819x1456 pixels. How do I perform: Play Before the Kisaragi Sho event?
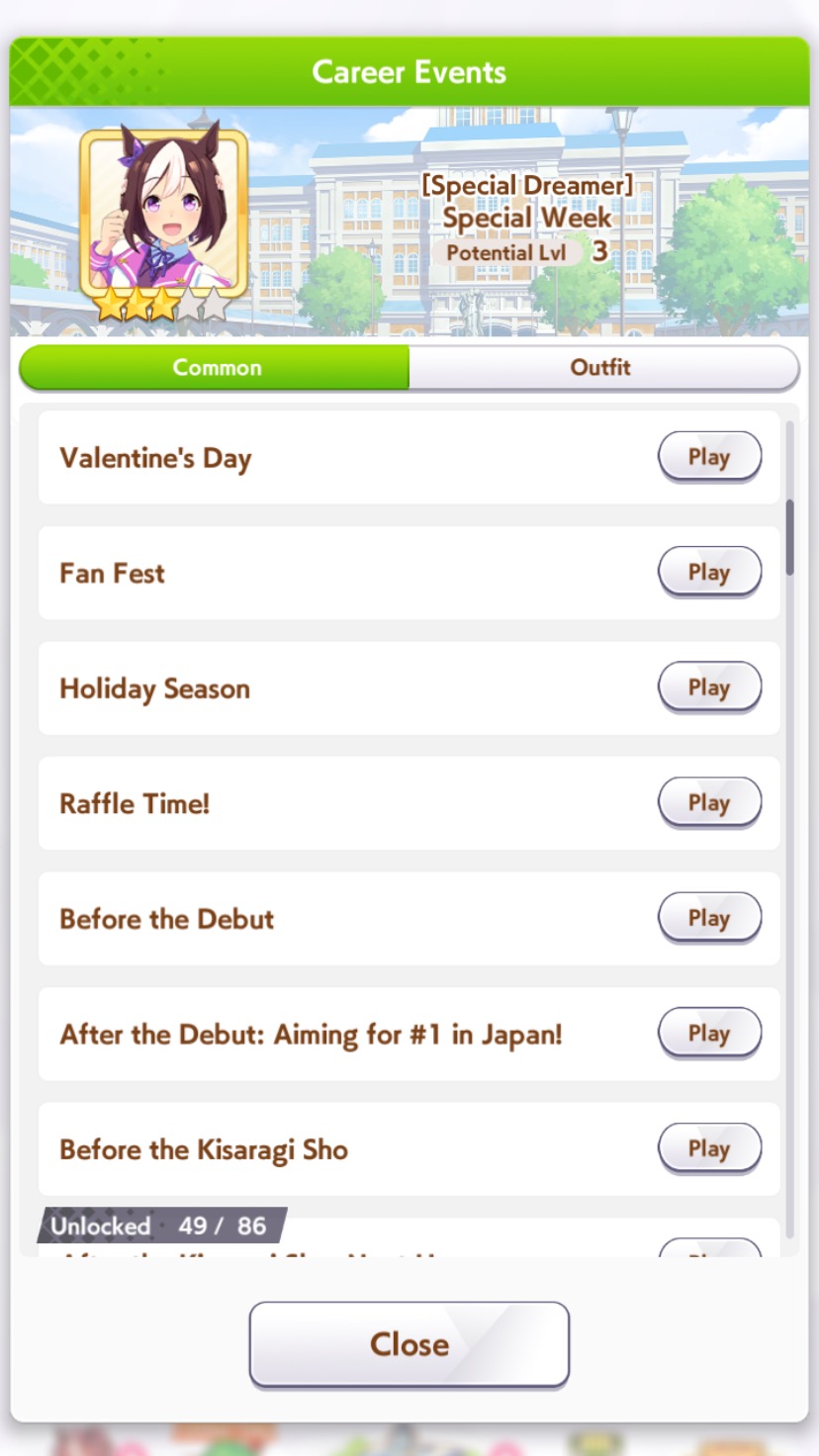708,1148
